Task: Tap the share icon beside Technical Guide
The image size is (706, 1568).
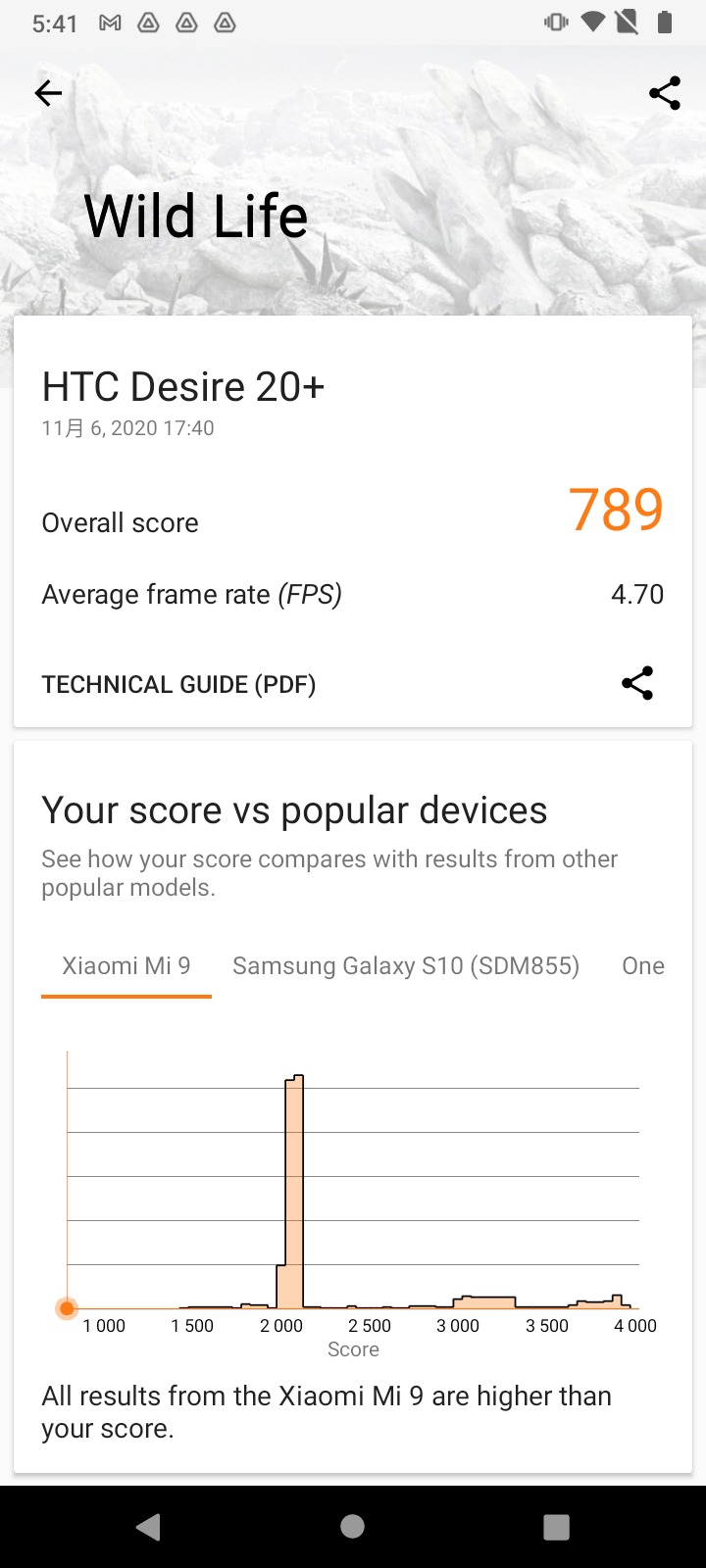Action: click(x=637, y=683)
